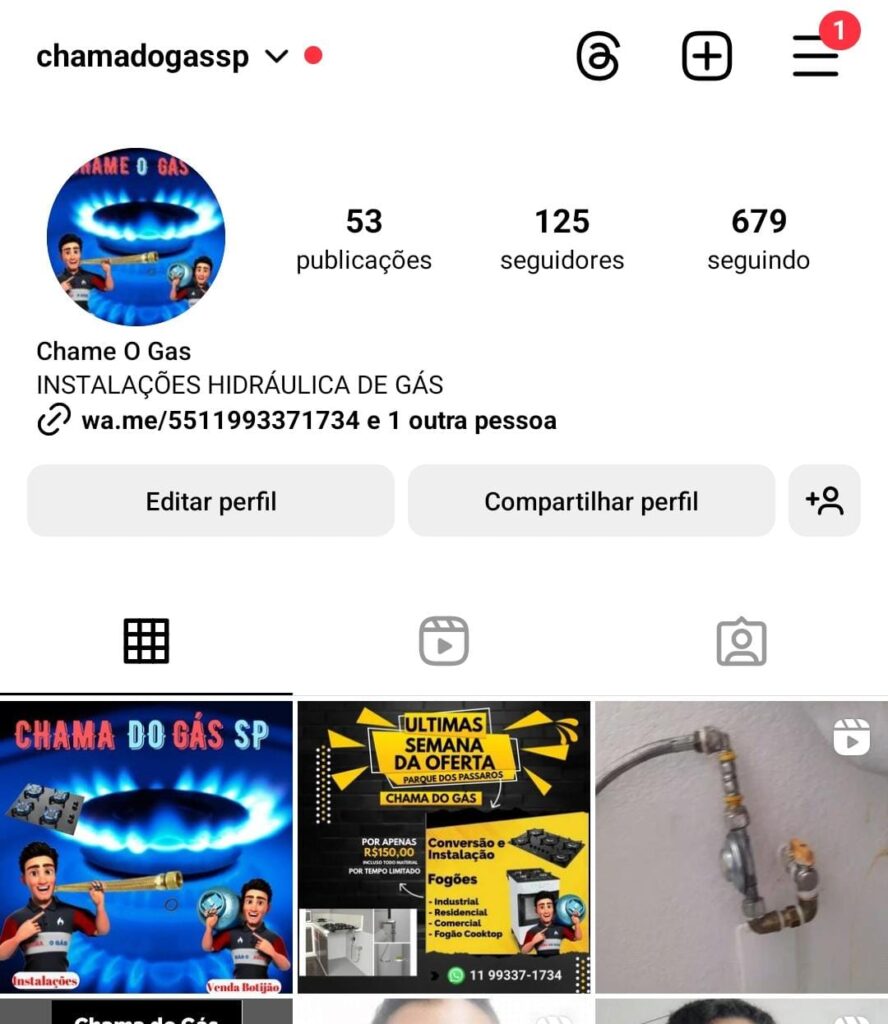
Task: View the 679 seguindo list
Action: [x=758, y=239]
